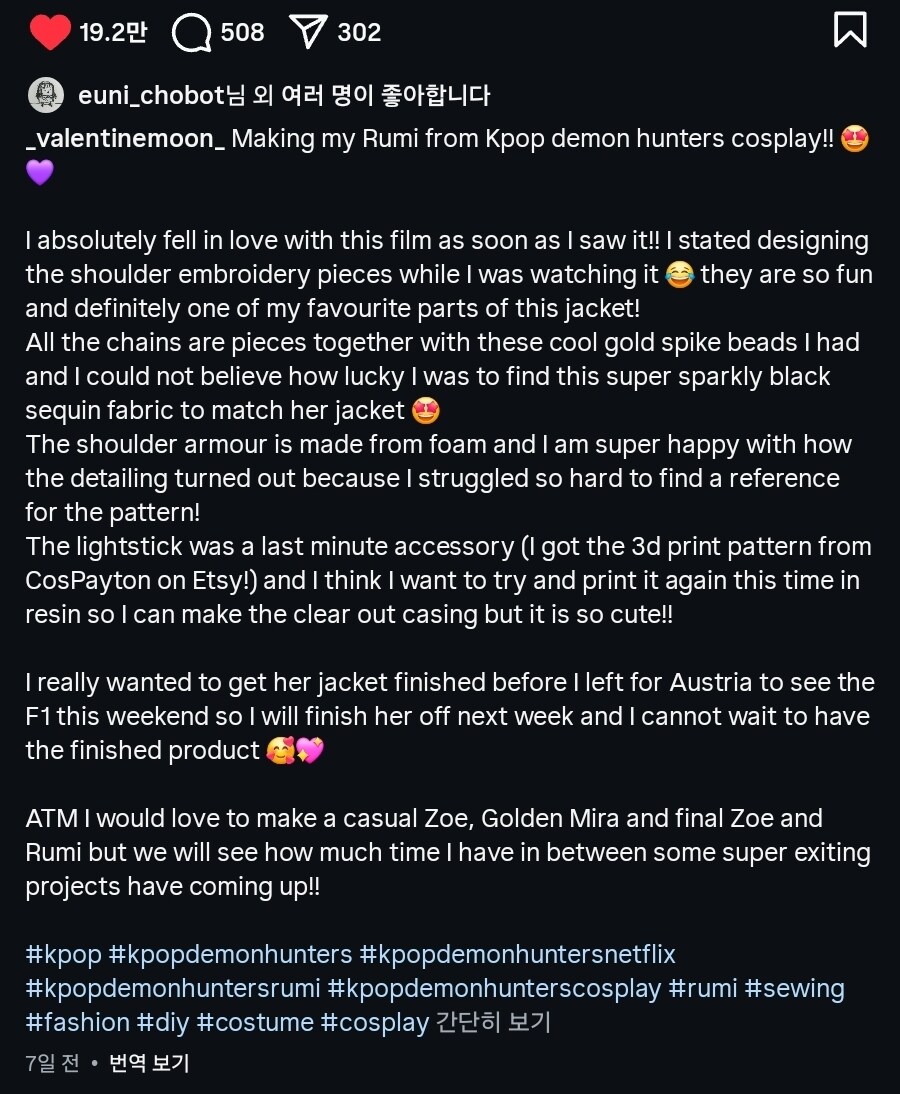
Task: Open _valentinemoon_ profile from the caption
Action: coord(125,138)
